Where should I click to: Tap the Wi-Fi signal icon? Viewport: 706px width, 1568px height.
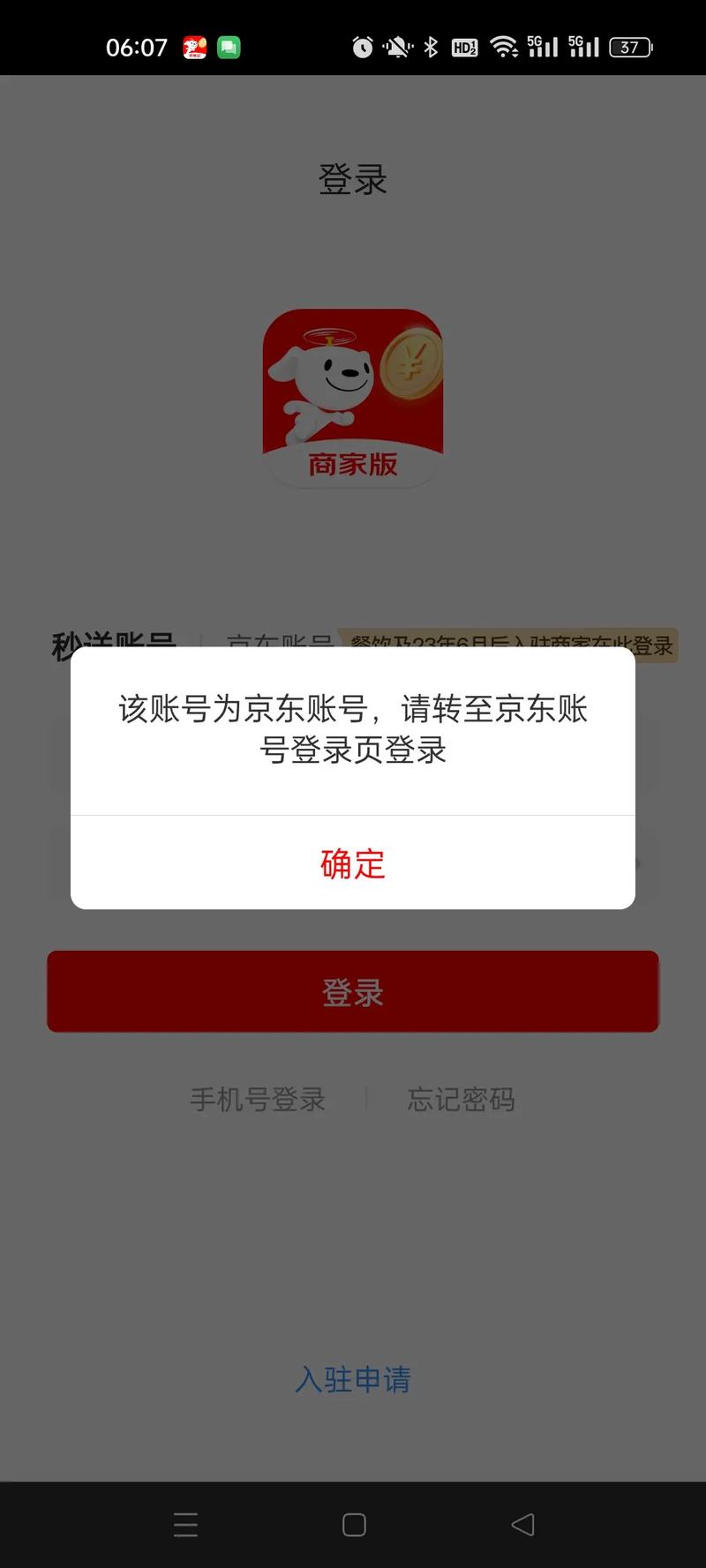tap(504, 47)
